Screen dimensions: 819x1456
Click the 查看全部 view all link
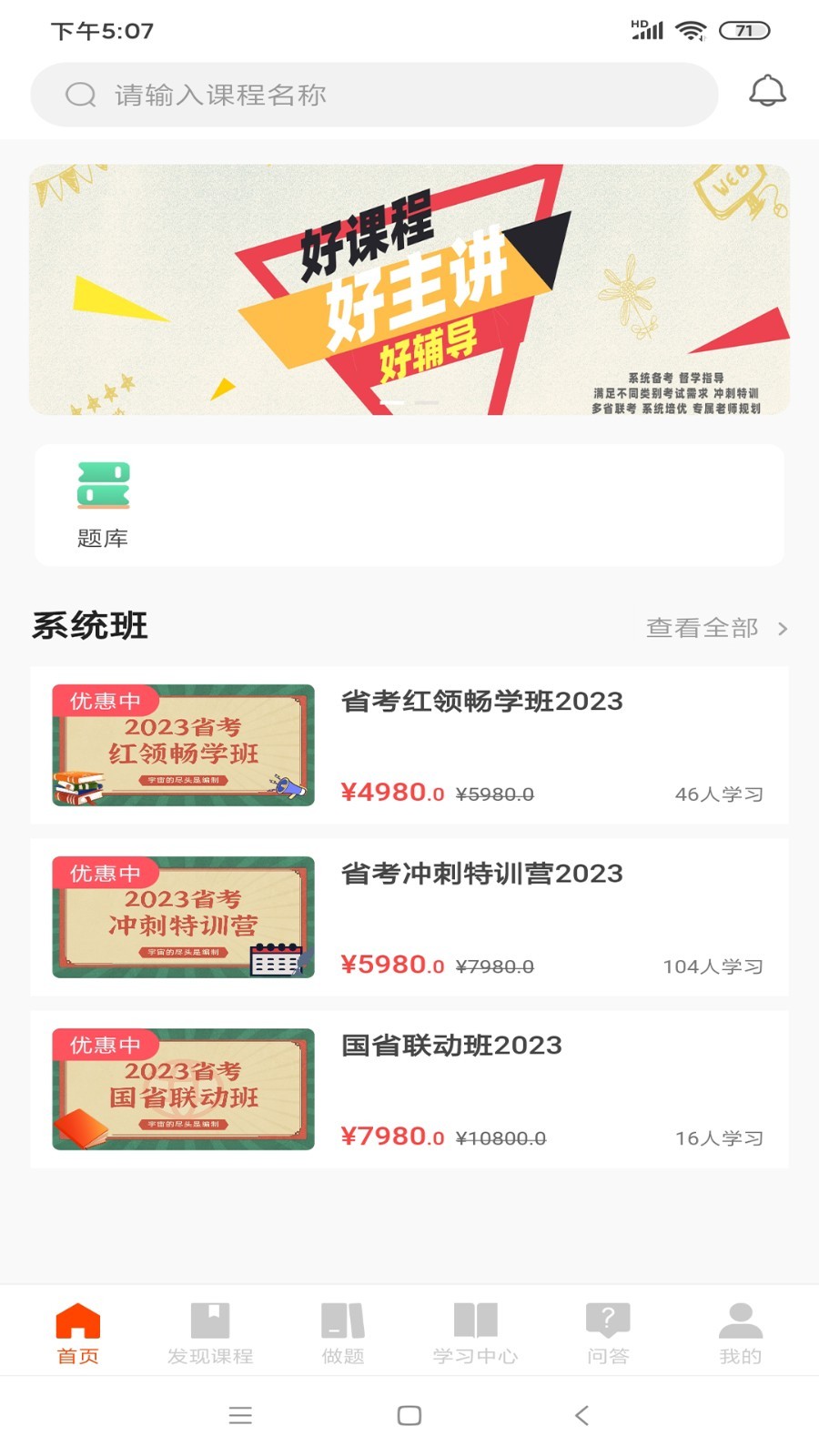click(x=703, y=627)
